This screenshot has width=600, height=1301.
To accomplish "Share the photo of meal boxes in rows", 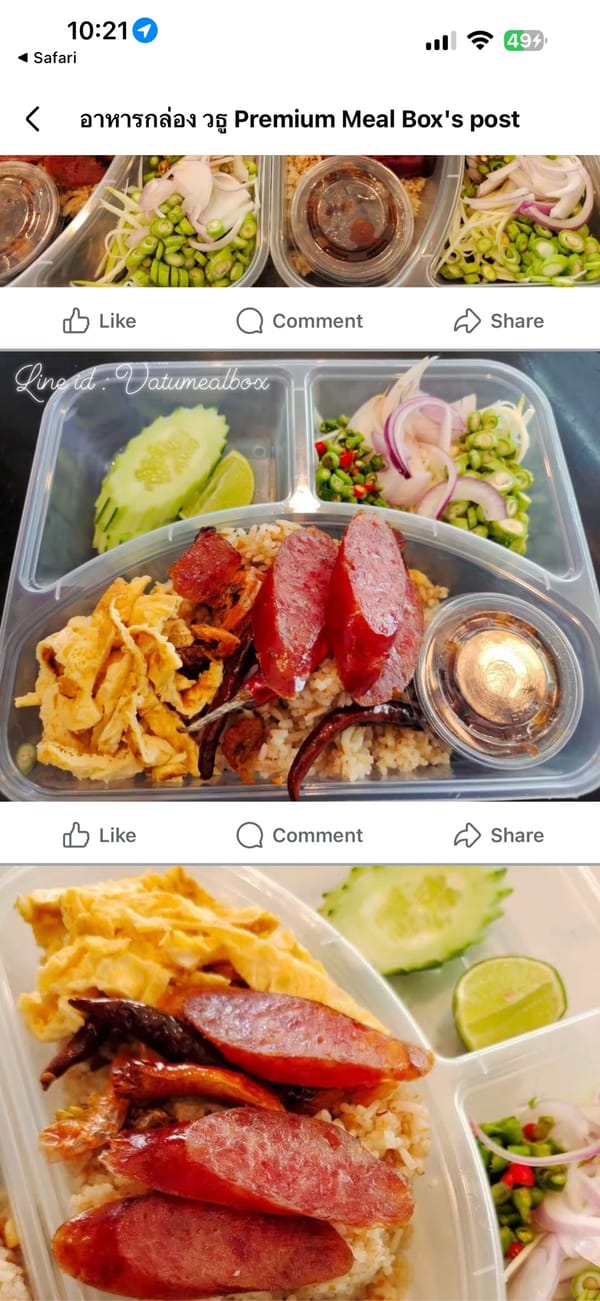I will click(x=498, y=321).
